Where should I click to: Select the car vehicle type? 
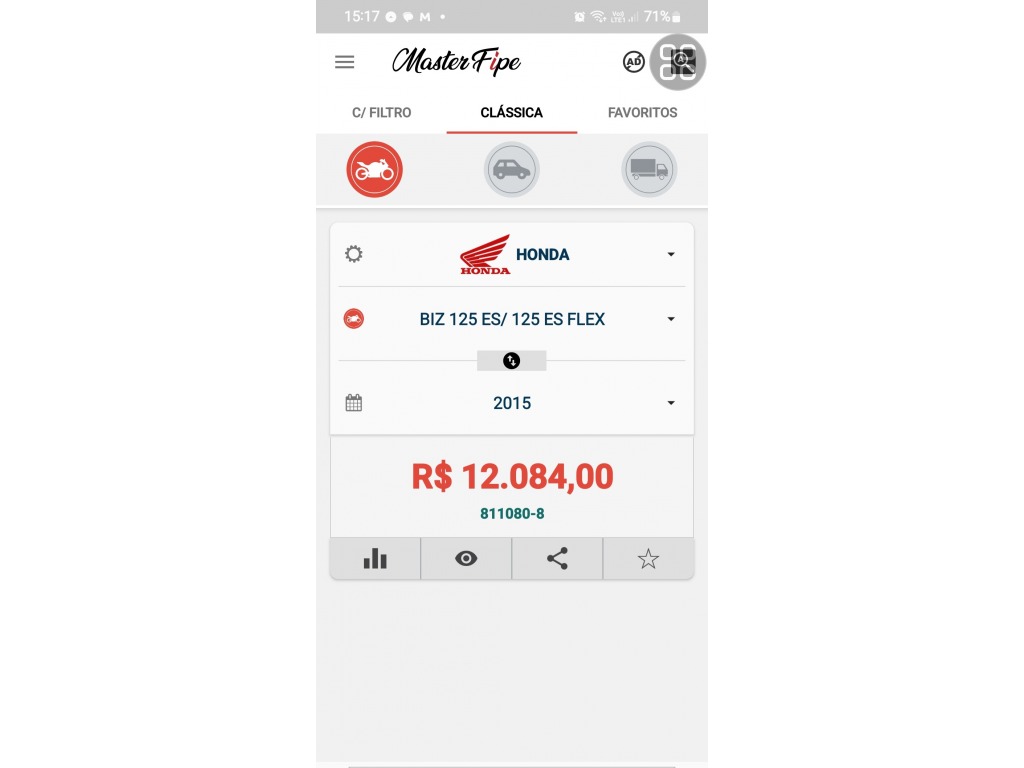511,170
